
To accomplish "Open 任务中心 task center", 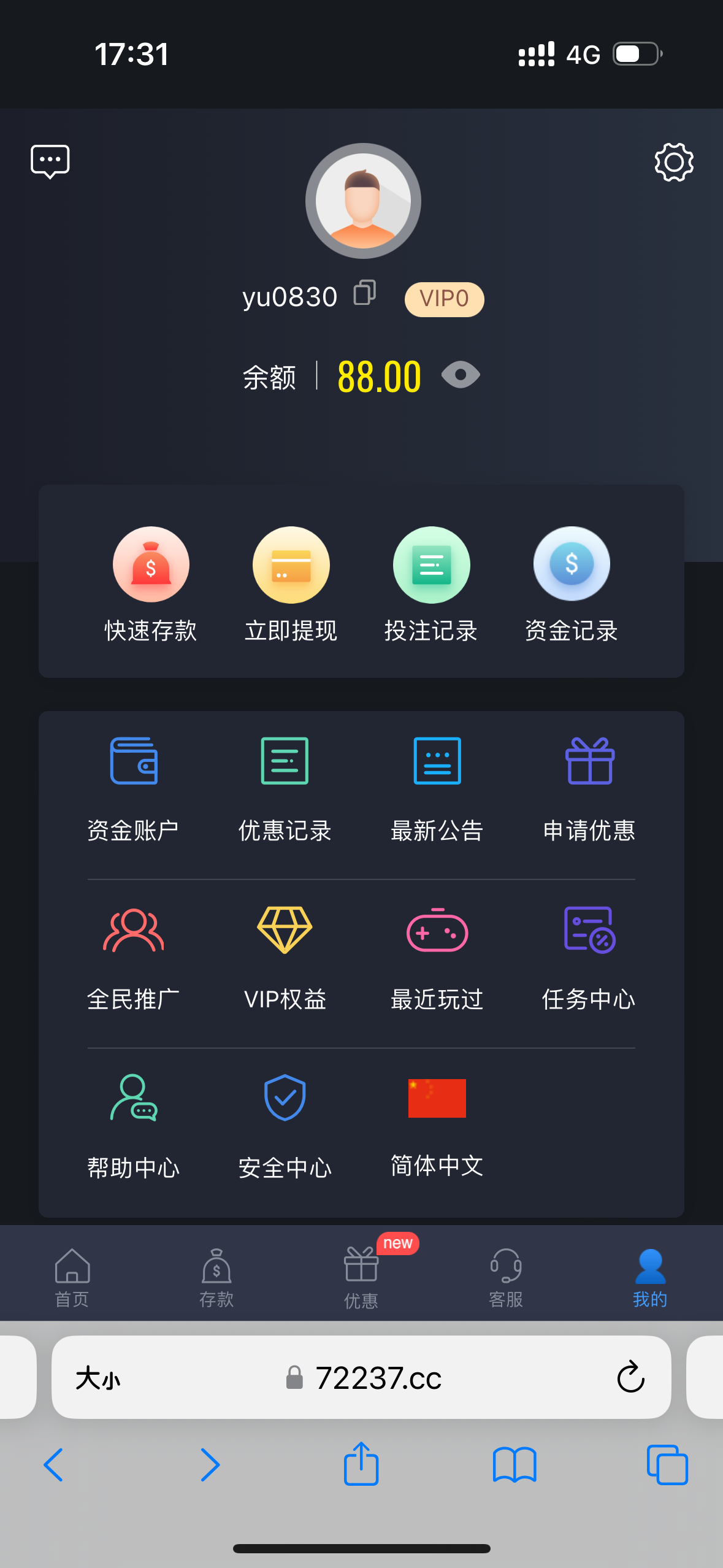I will coord(589,958).
